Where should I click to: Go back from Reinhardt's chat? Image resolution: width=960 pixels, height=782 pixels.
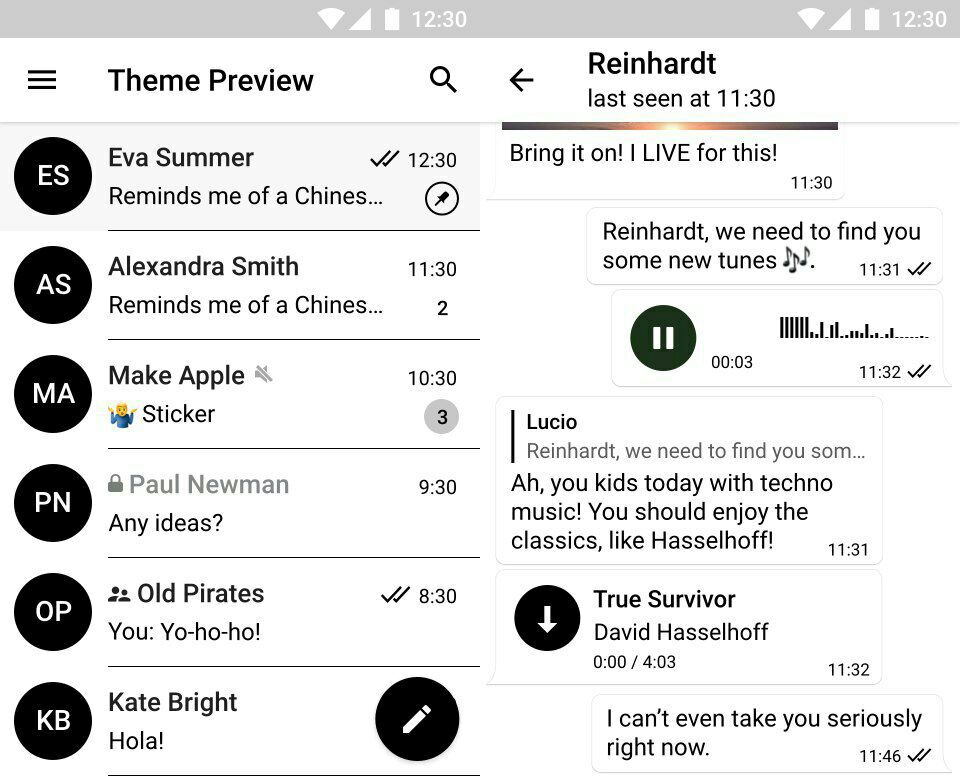coord(522,80)
